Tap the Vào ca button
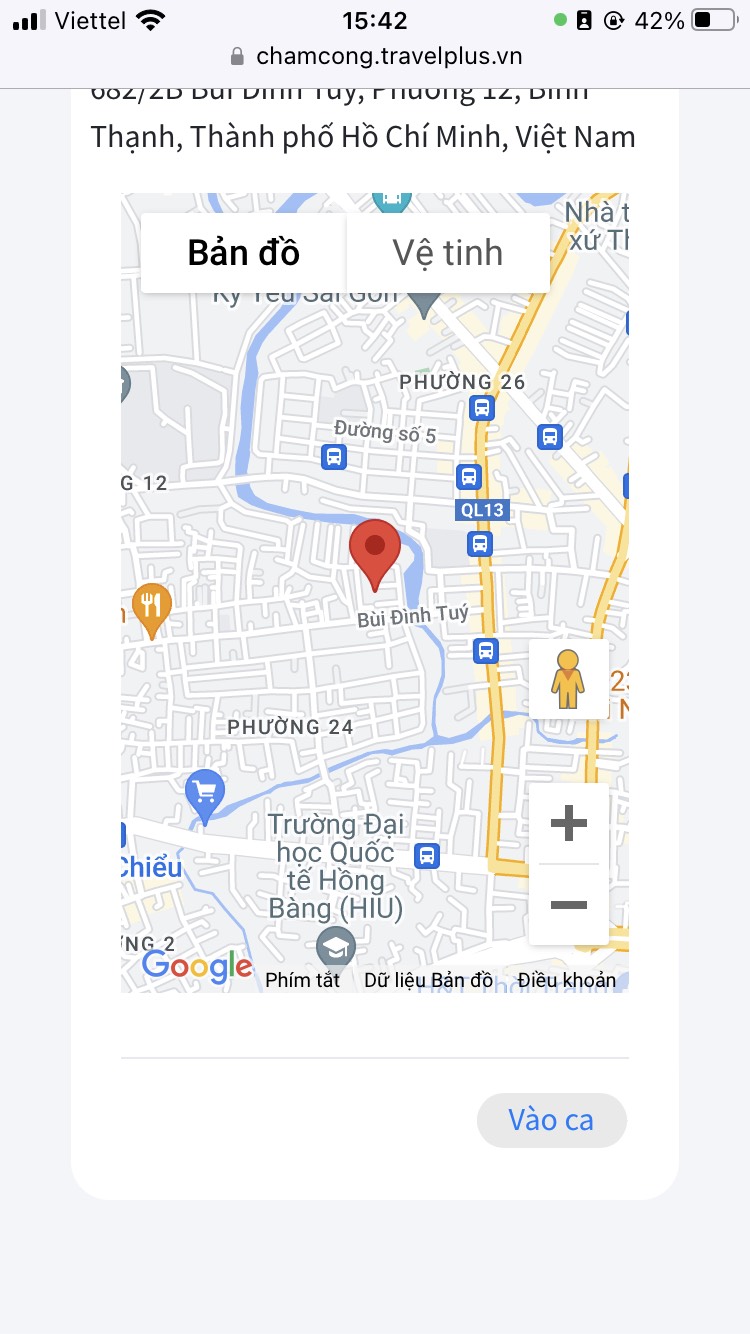 coord(551,1120)
